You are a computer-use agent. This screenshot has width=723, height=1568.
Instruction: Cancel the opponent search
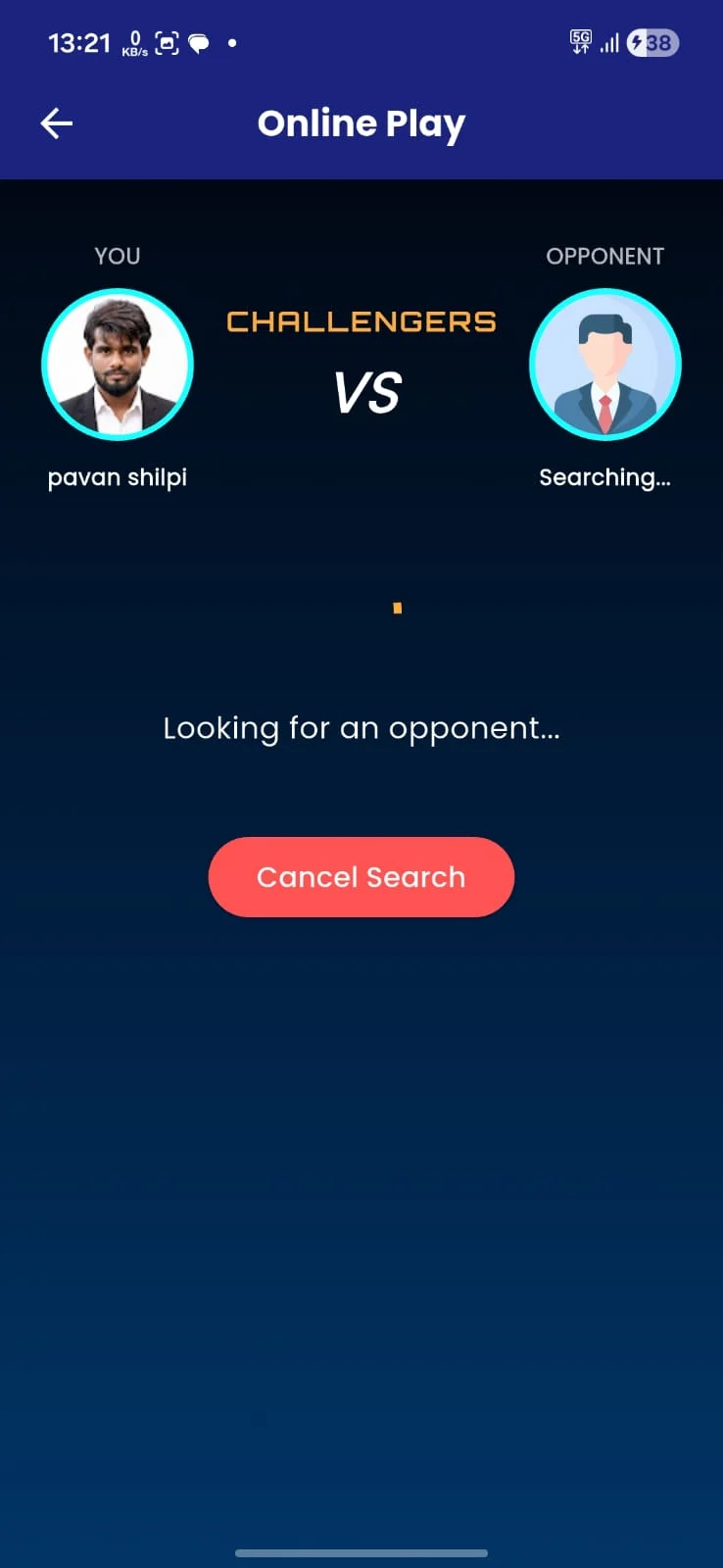click(x=361, y=877)
